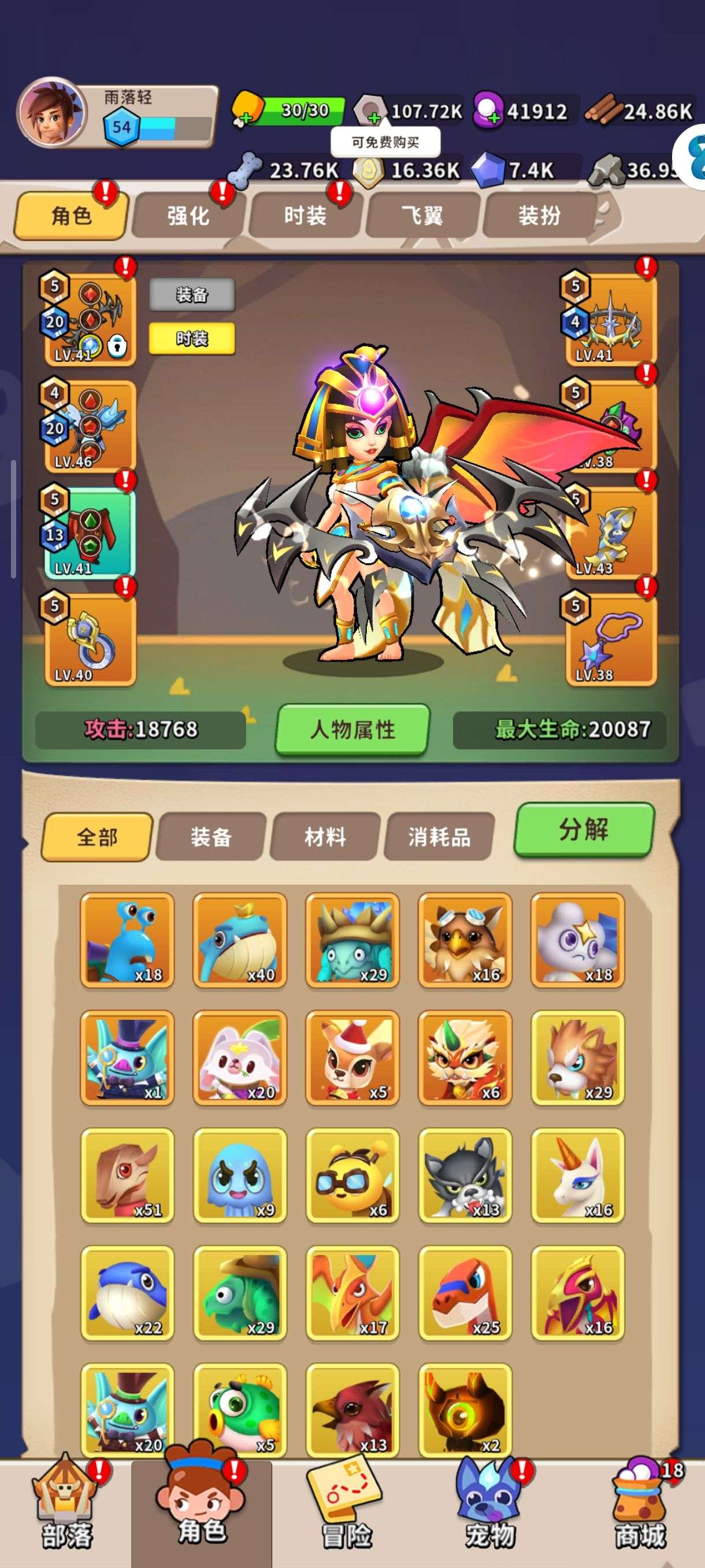
Task: Open the unicorn item x16
Action: [x=577, y=1175]
